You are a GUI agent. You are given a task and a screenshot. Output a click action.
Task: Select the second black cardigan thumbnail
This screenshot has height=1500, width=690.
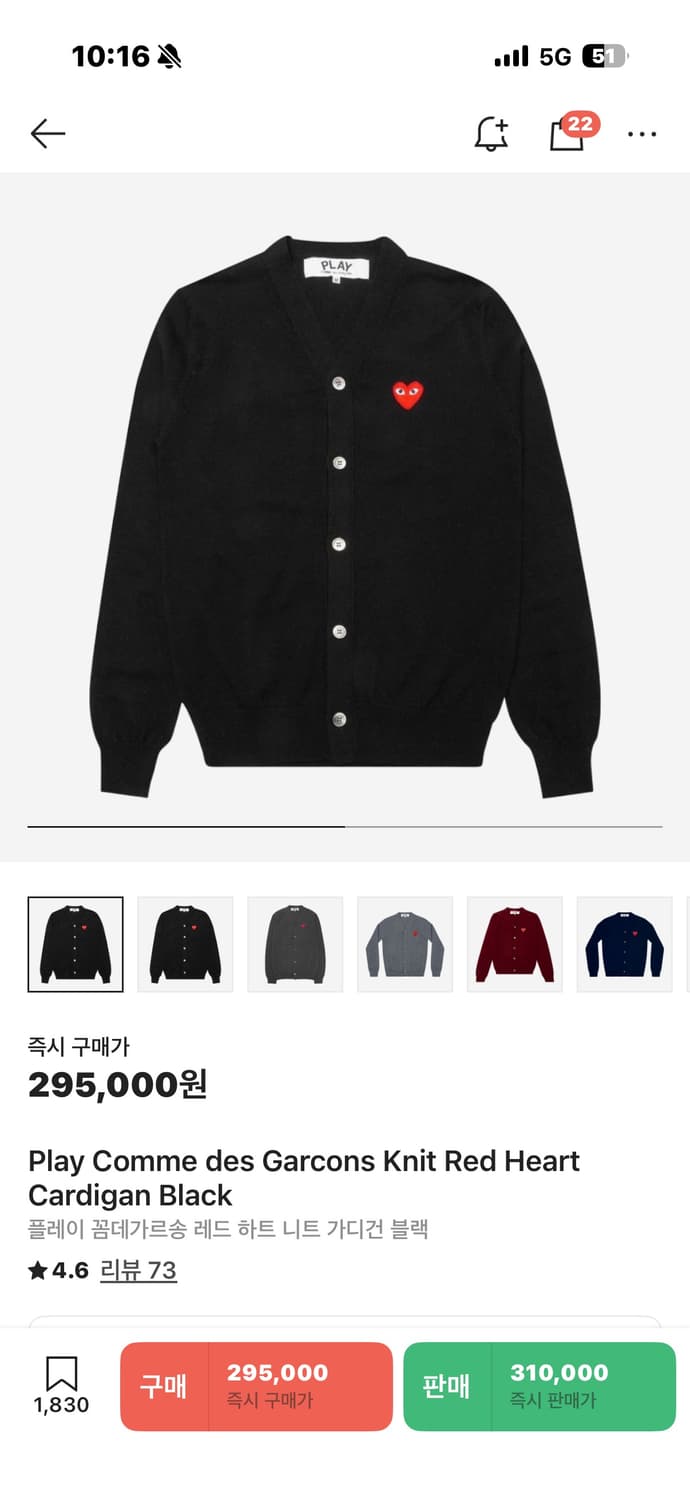185,944
